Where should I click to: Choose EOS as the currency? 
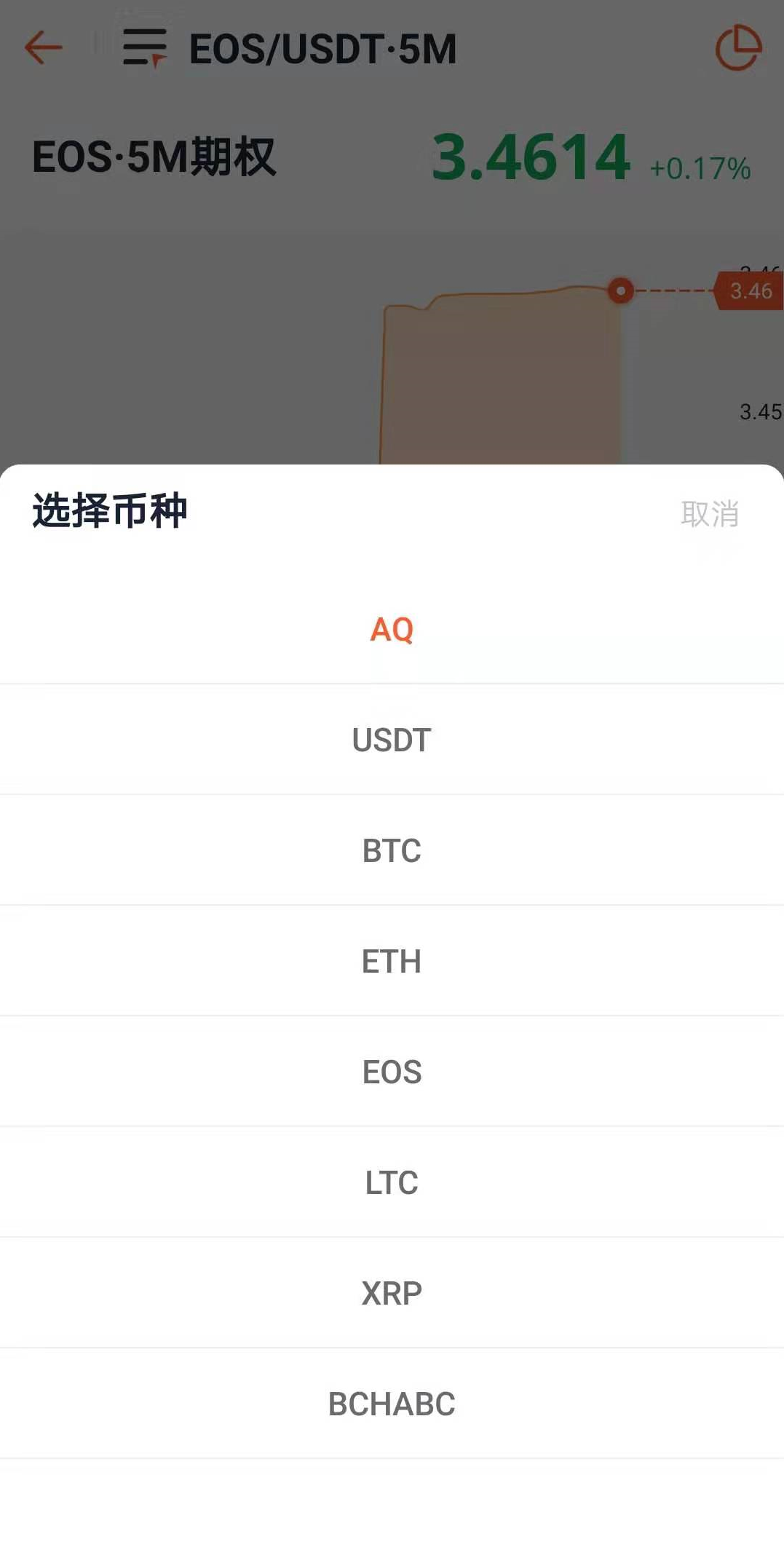tap(392, 1072)
